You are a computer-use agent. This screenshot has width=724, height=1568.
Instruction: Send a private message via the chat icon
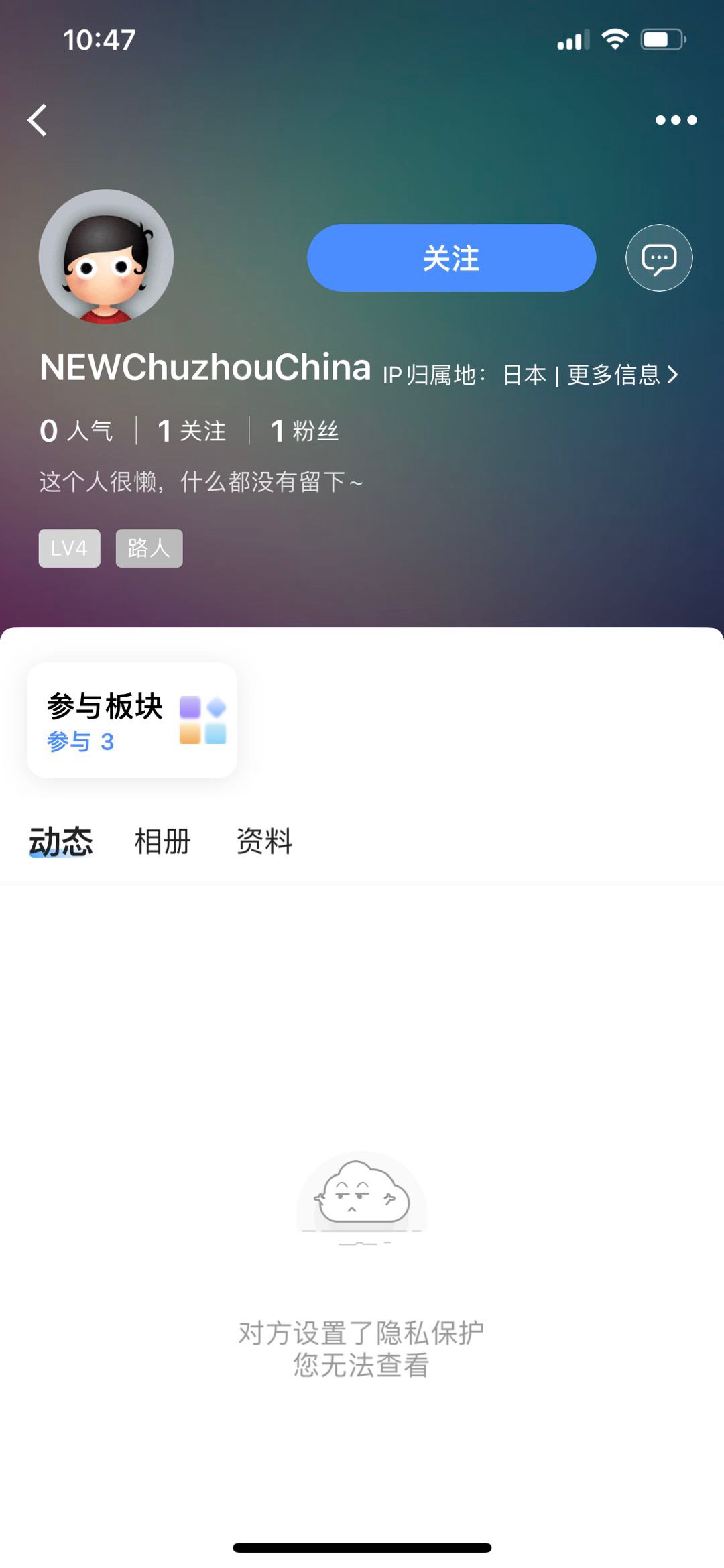point(658,258)
